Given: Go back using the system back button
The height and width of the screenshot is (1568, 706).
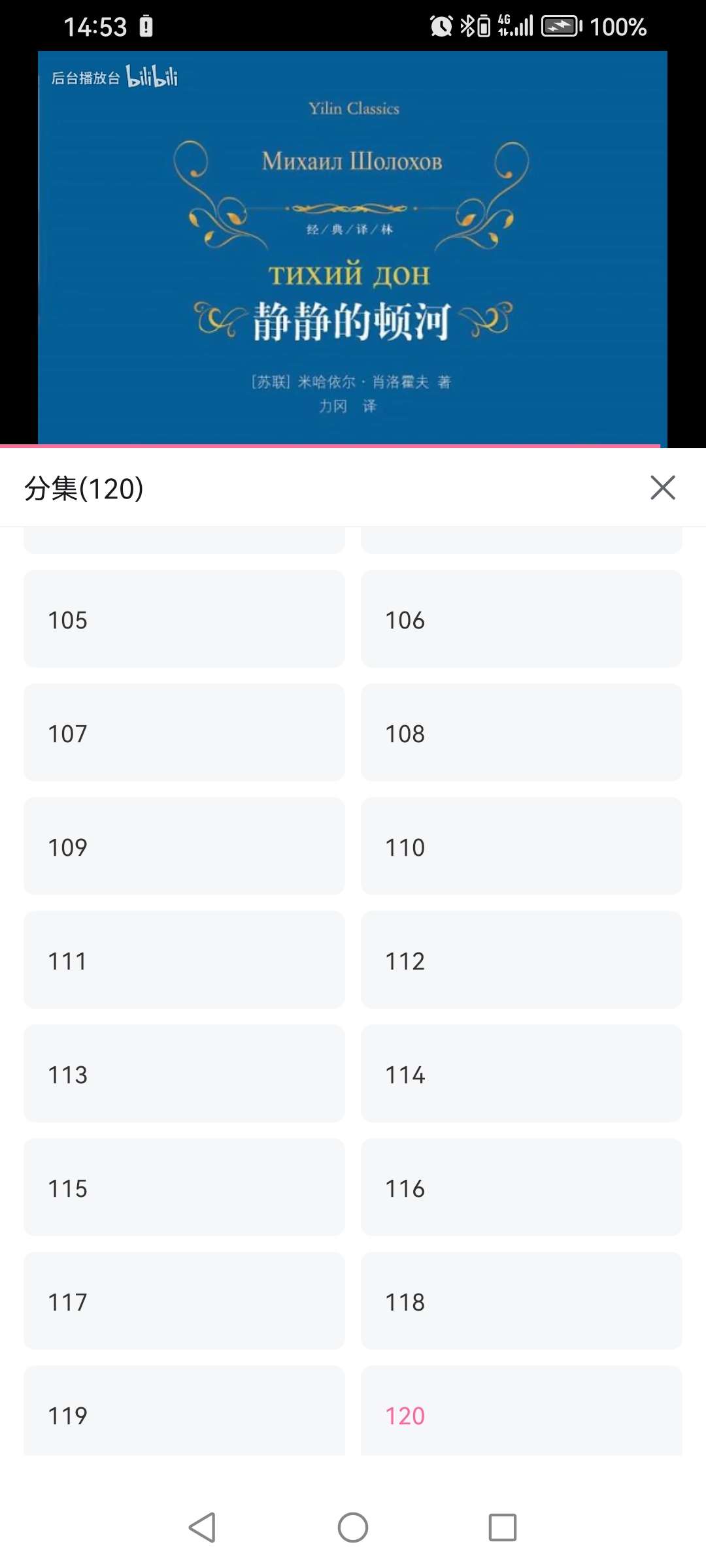Looking at the screenshot, I should coord(202,1527).
